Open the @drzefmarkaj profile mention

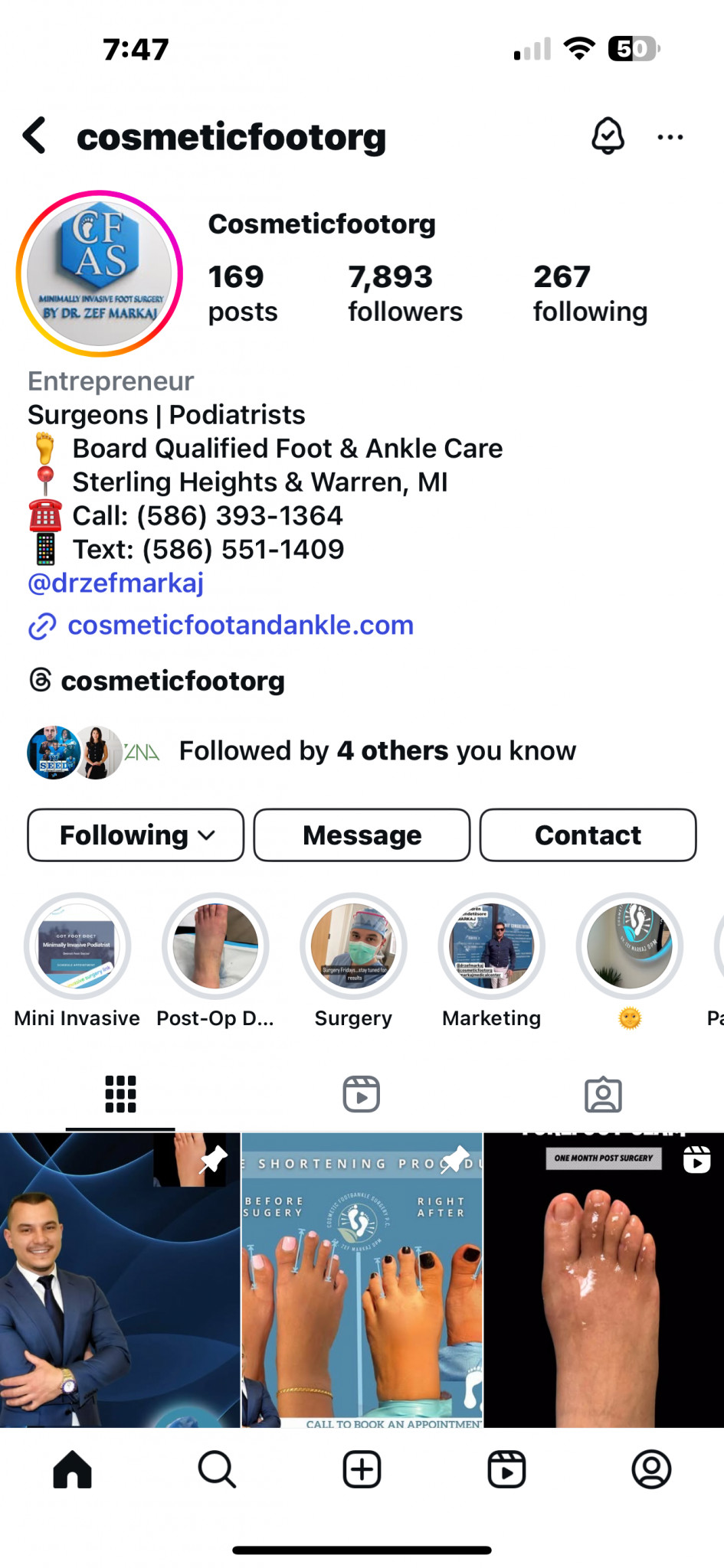[x=116, y=583]
